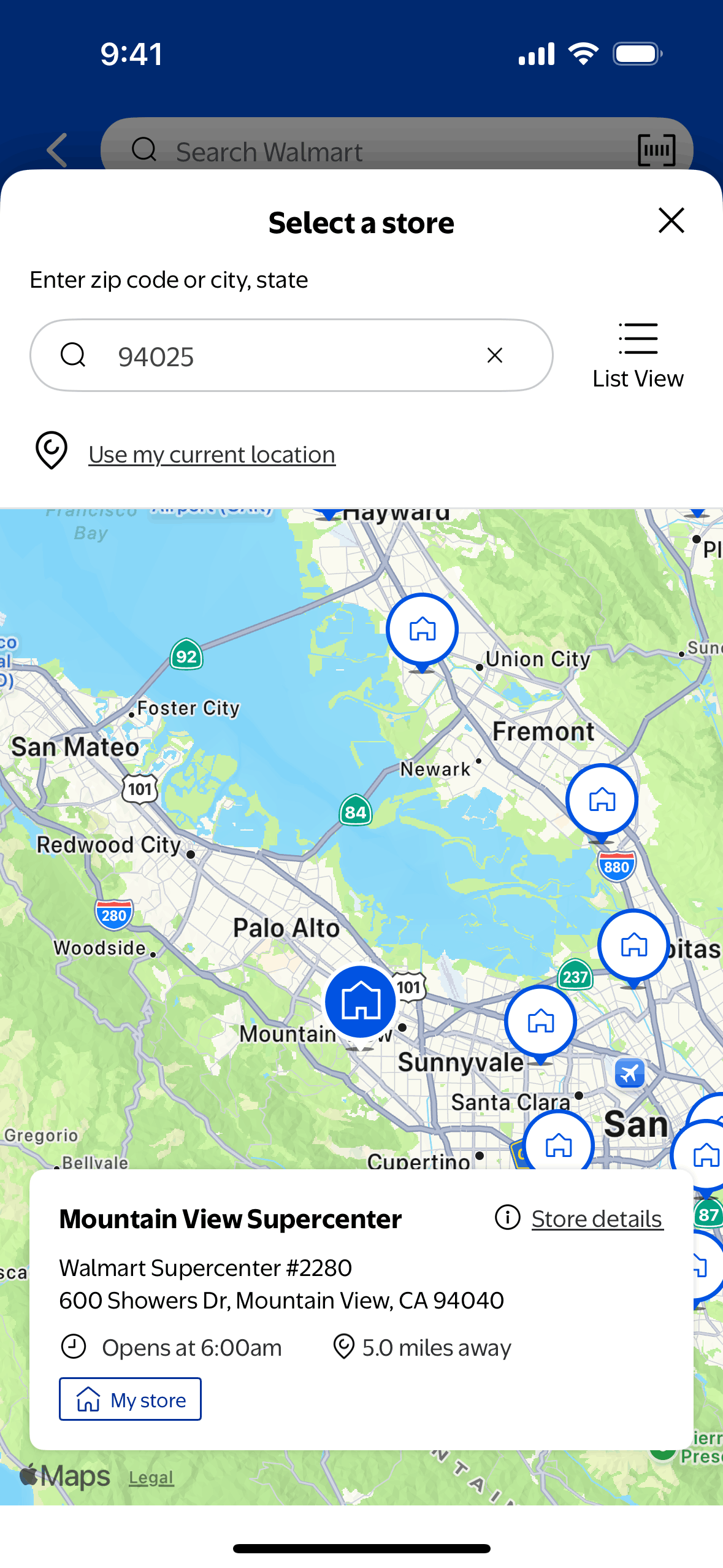Image resolution: width=723 pixels, height=1568 pixels.
Task: Select the store pin near Sunnyvale
Action: 540,1021
